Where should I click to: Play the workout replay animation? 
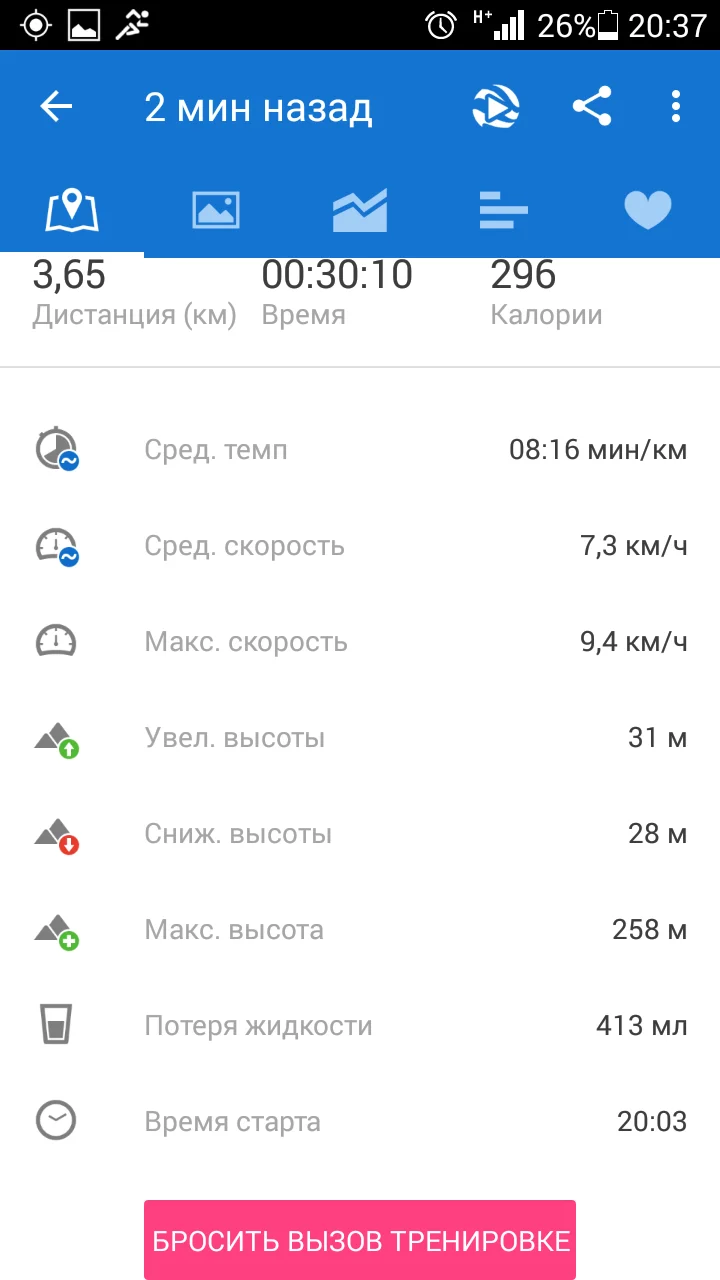(x=496, y=107)
